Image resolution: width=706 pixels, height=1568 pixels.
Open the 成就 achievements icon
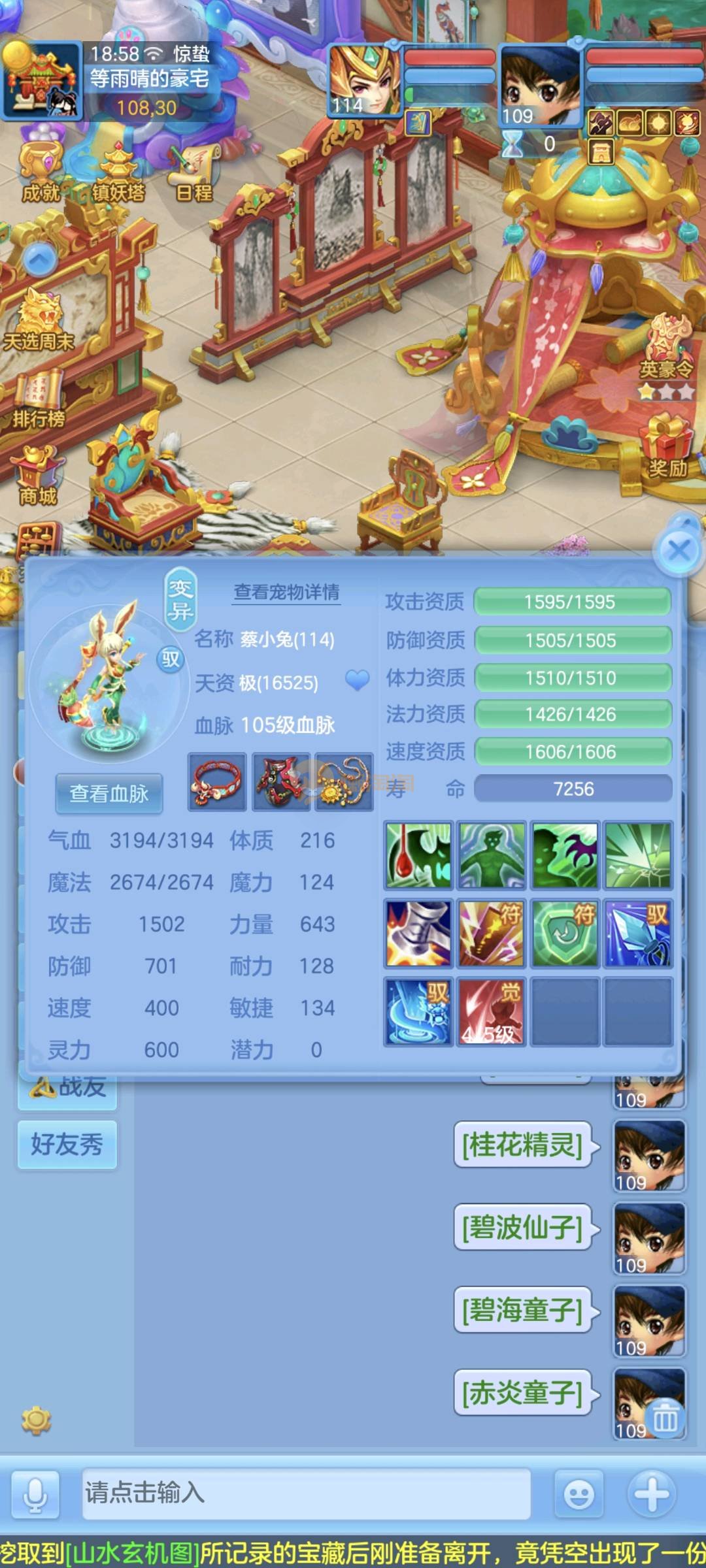click(x=41, y=170)
